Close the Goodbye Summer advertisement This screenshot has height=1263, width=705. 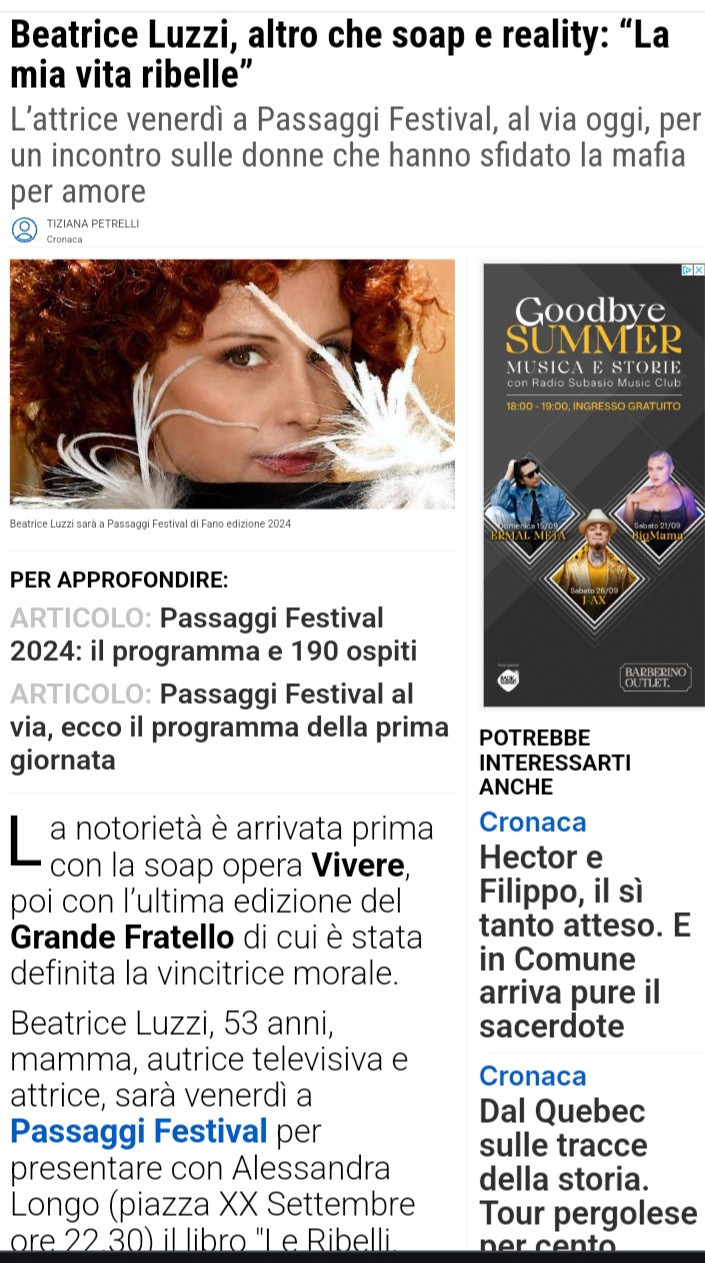pyautogui.click(x=699, y=270)
